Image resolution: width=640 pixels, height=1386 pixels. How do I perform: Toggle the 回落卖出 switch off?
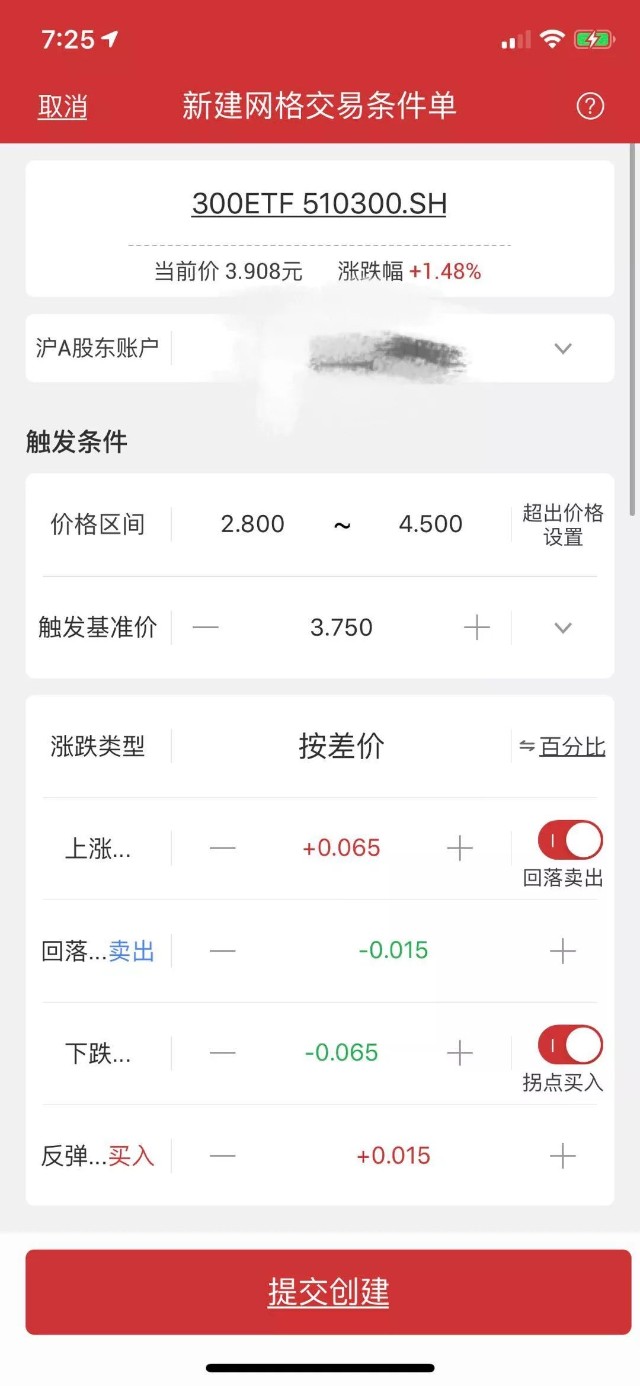(570, 840)
